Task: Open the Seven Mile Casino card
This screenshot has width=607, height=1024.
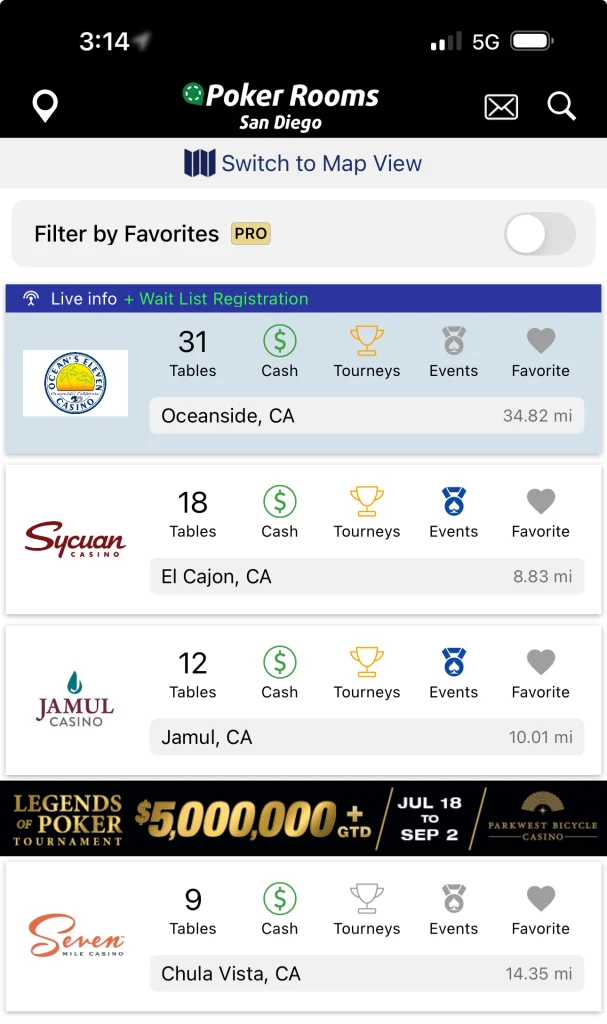Action: click(76, 935)
